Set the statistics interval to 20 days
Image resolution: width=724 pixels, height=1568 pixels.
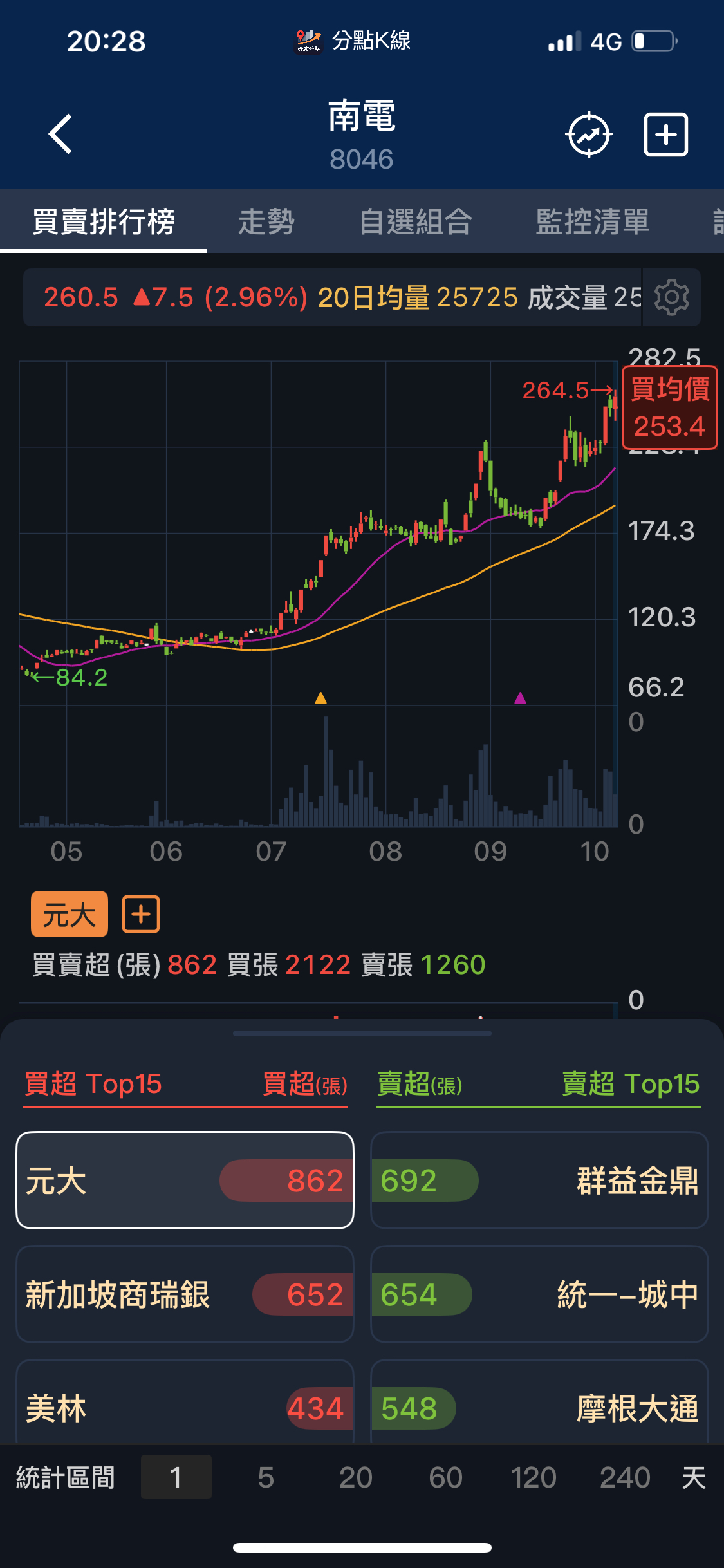pyautogui.click(x=355, y=1477)
